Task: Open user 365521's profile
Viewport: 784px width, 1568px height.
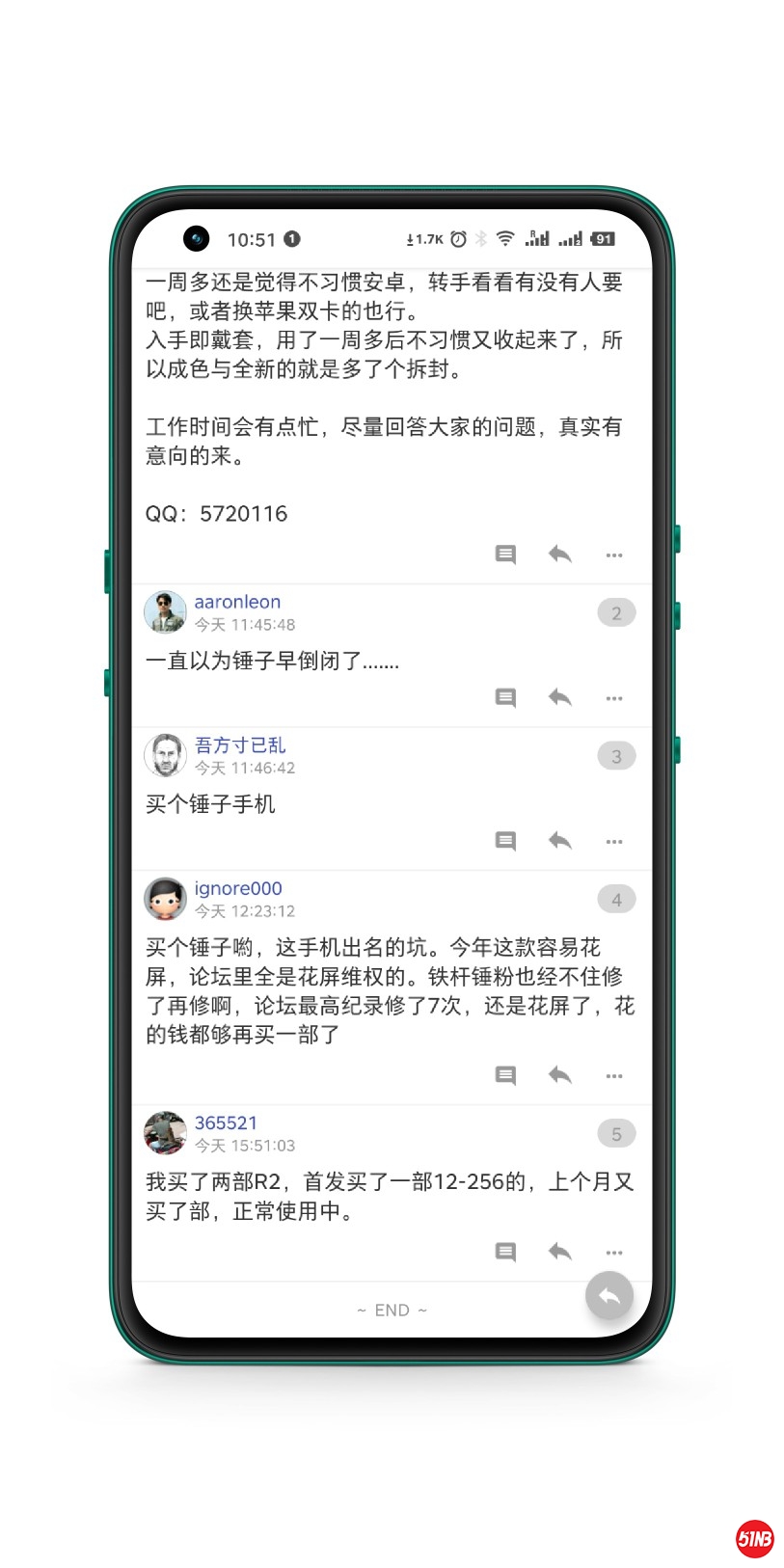Action: [x=226, y=1122]
